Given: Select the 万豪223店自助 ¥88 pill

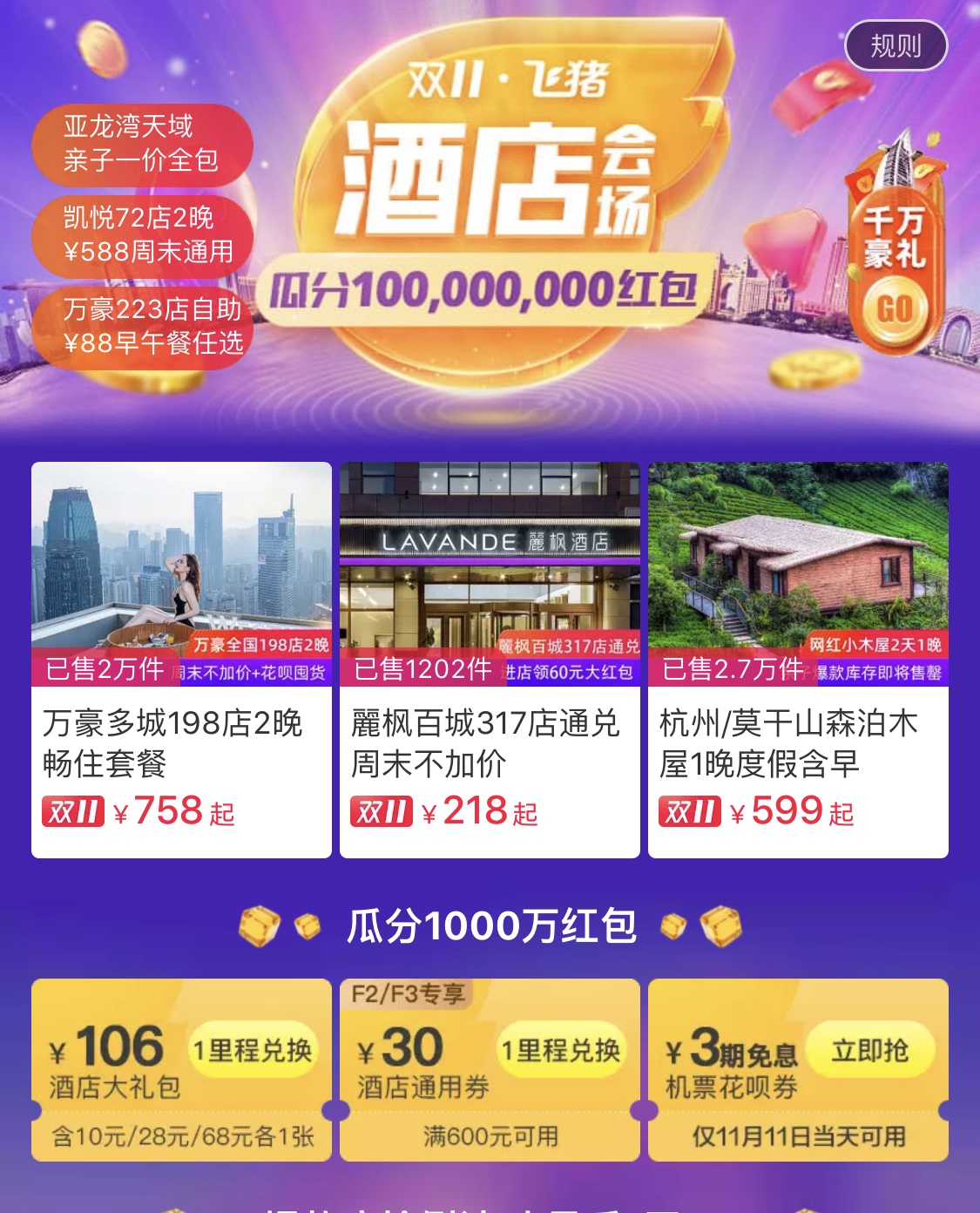Looking at the screenshot, I should tap(142, 327).
